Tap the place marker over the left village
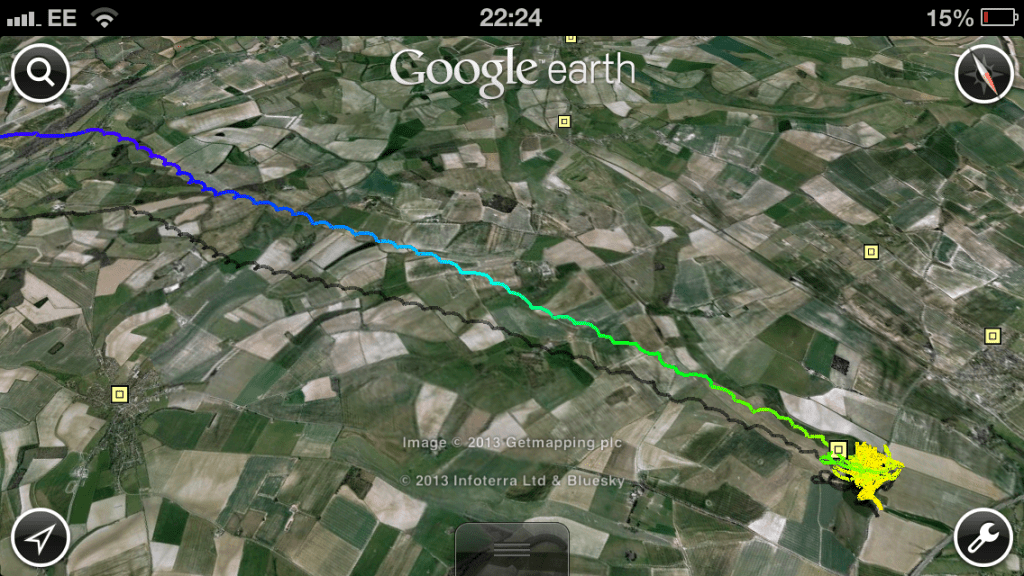This screenshot has height=576, width=1024. tap(120, 394)
